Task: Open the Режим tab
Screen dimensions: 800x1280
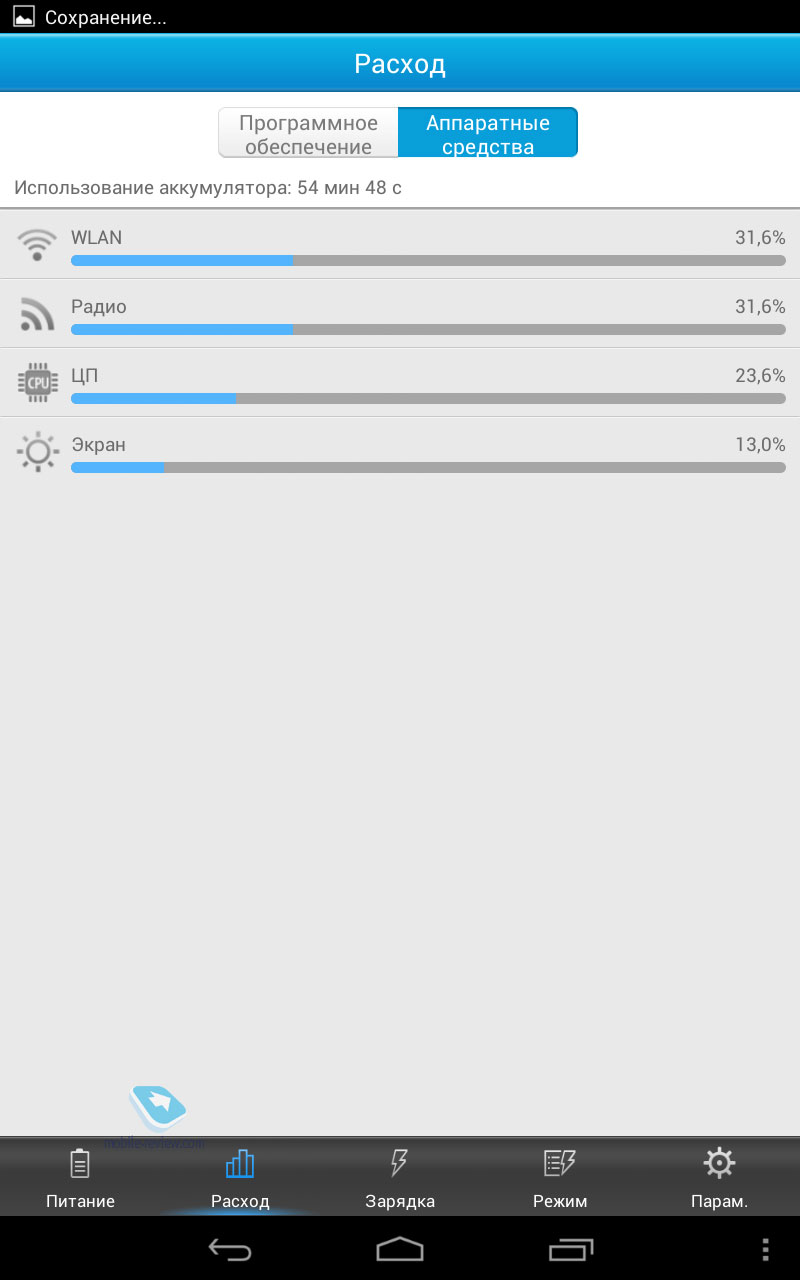Action: point(560,1178)
